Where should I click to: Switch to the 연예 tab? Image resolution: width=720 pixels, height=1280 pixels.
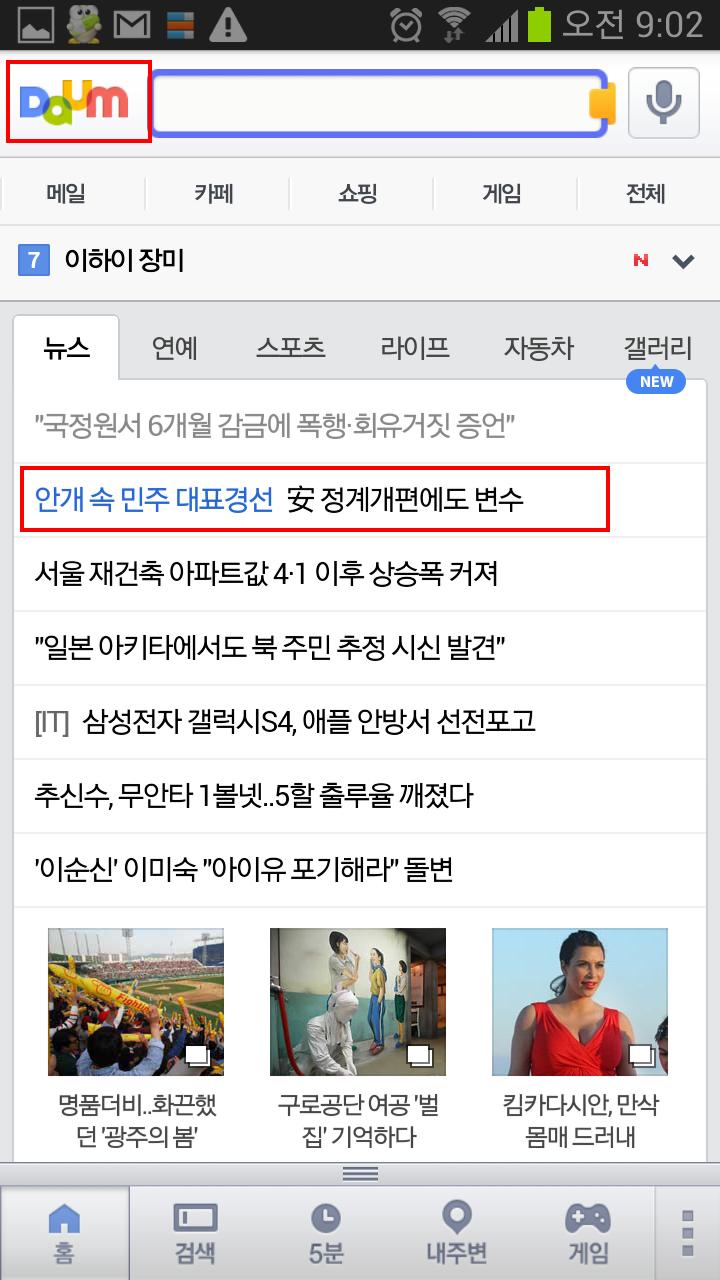[175, 348]
